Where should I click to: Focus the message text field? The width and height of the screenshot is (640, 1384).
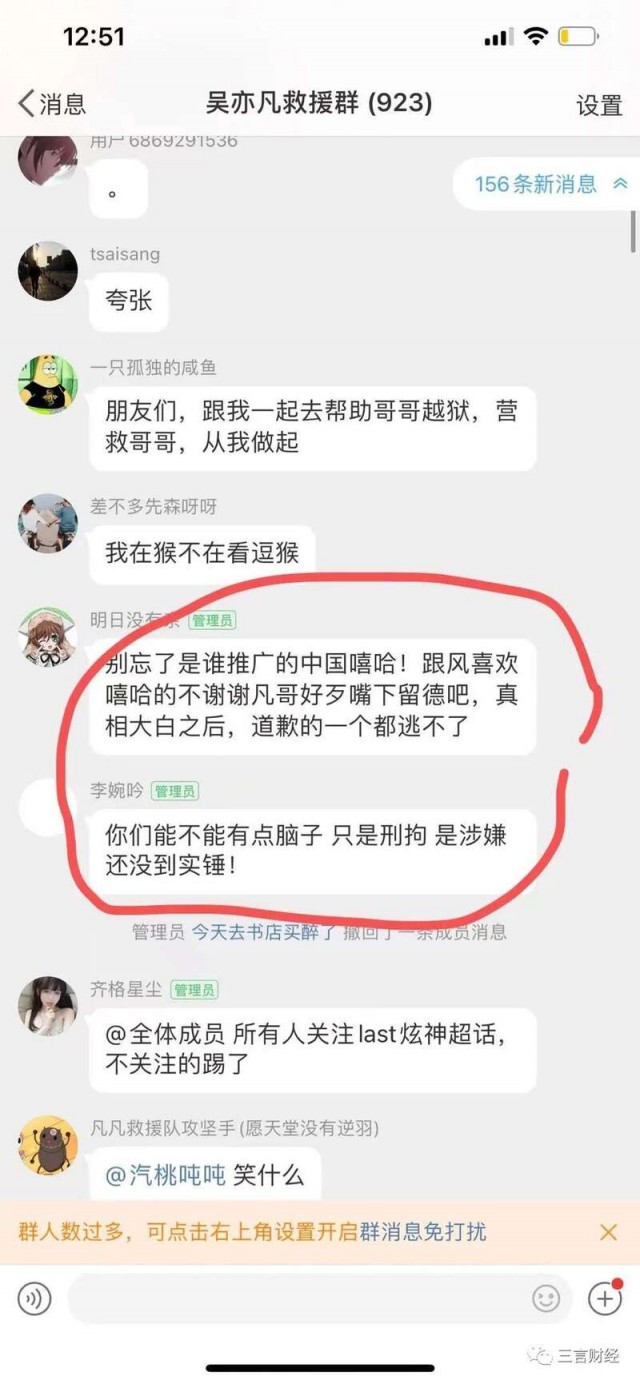click(x=300, y=1298)
